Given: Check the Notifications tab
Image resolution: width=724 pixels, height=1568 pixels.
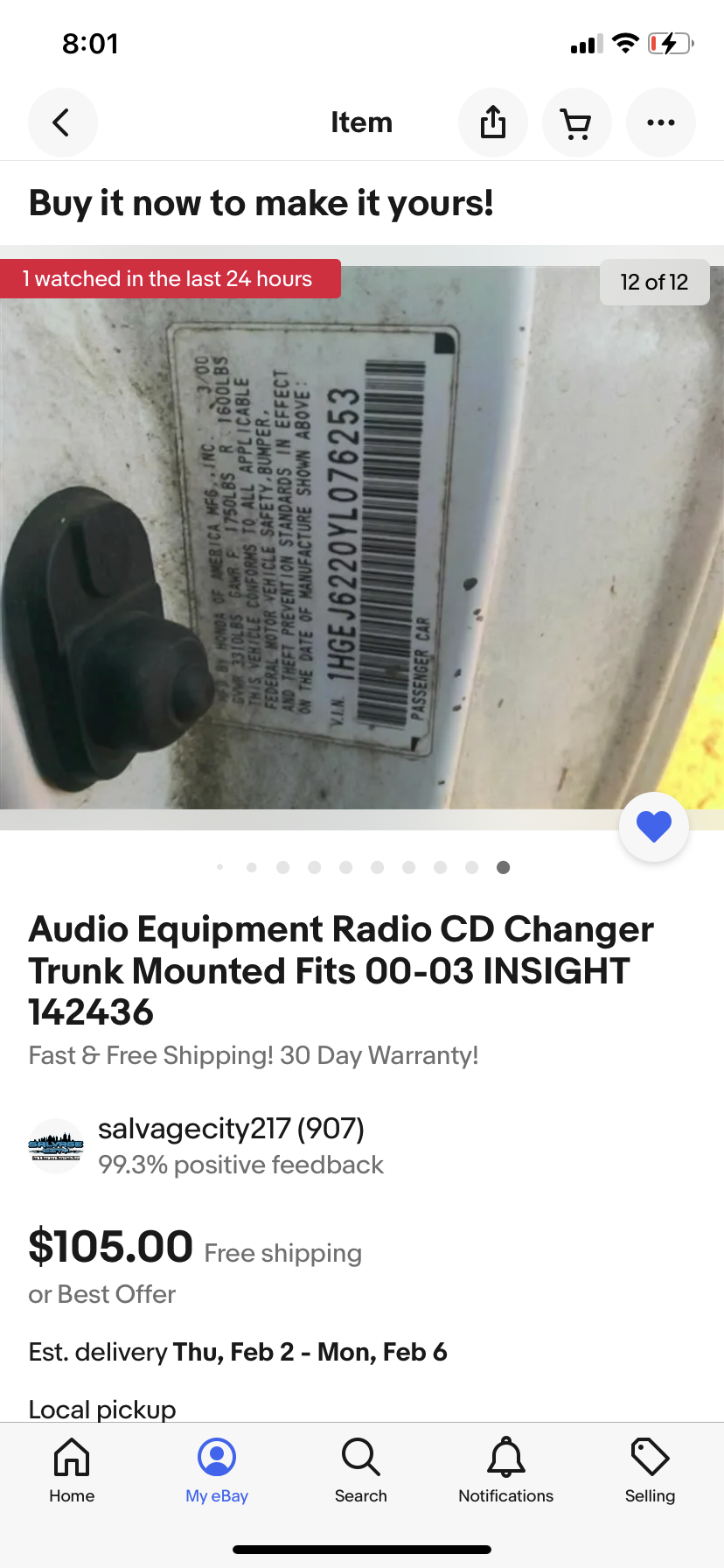Looking at the screenshot, I should [x=505, y=1472].
